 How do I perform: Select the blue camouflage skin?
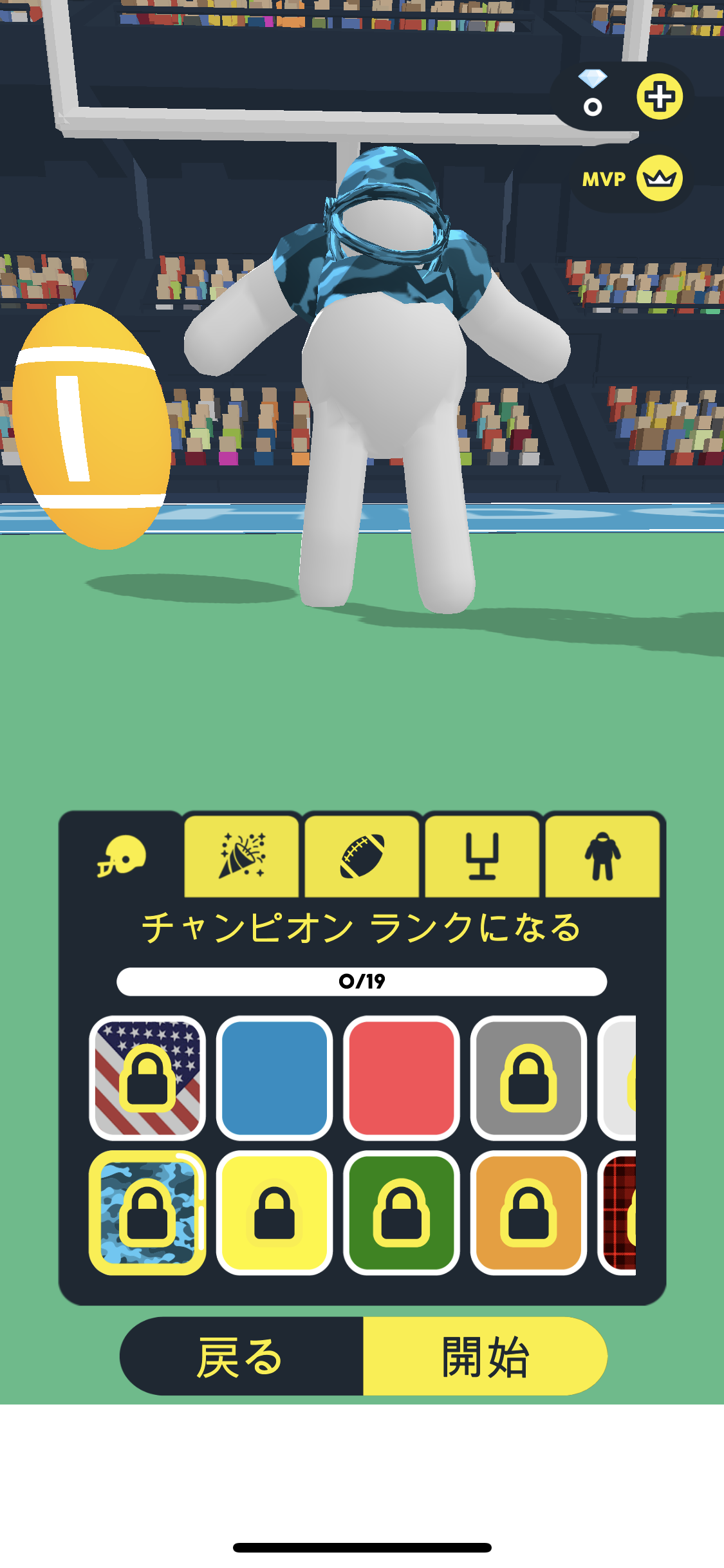(147, 1212)
